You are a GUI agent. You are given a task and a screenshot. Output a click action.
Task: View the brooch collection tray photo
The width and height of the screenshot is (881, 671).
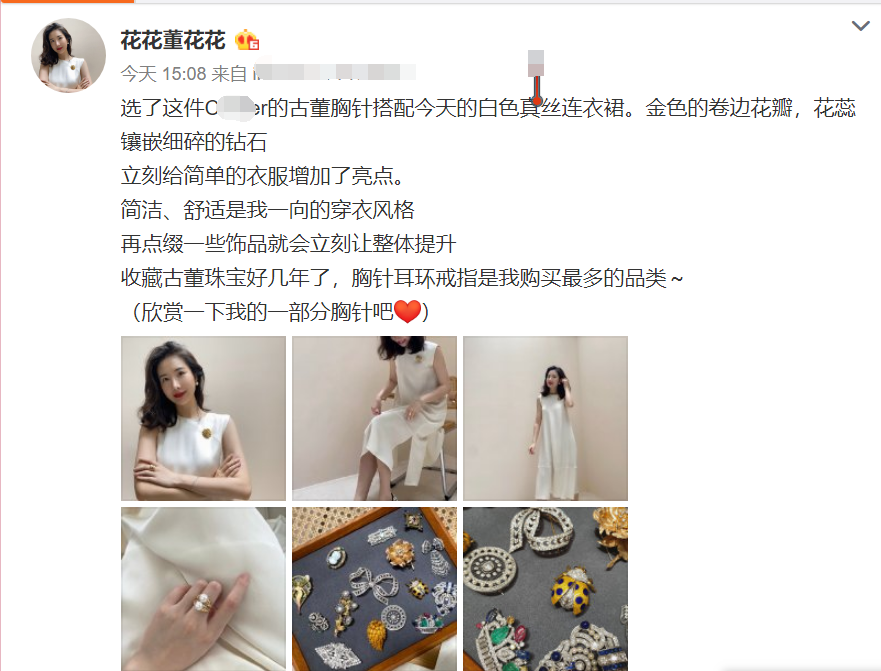(374, 589)
